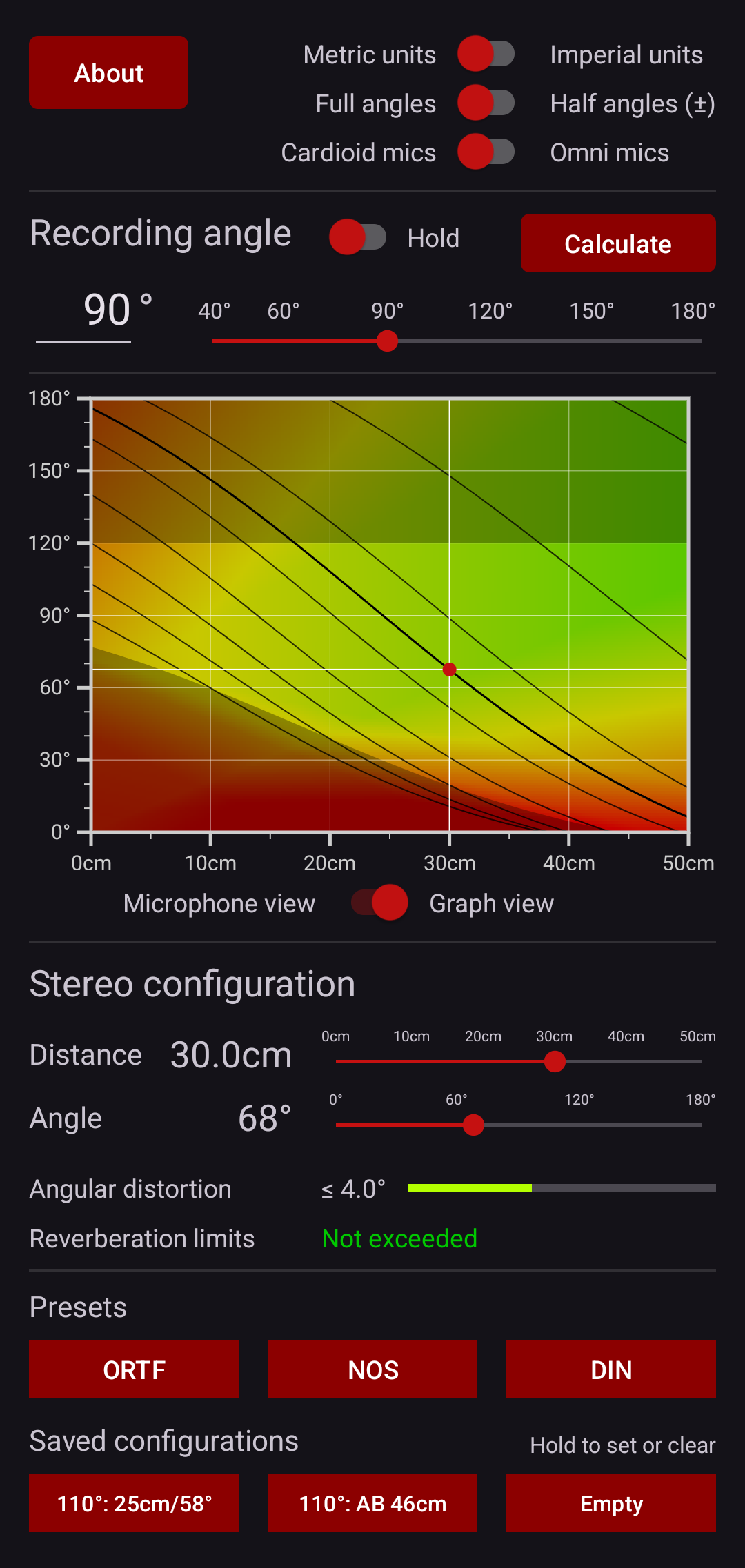Tap graph at 40cm and 120°
This screenshot has width=745, height=1568.
coord(568,543)
